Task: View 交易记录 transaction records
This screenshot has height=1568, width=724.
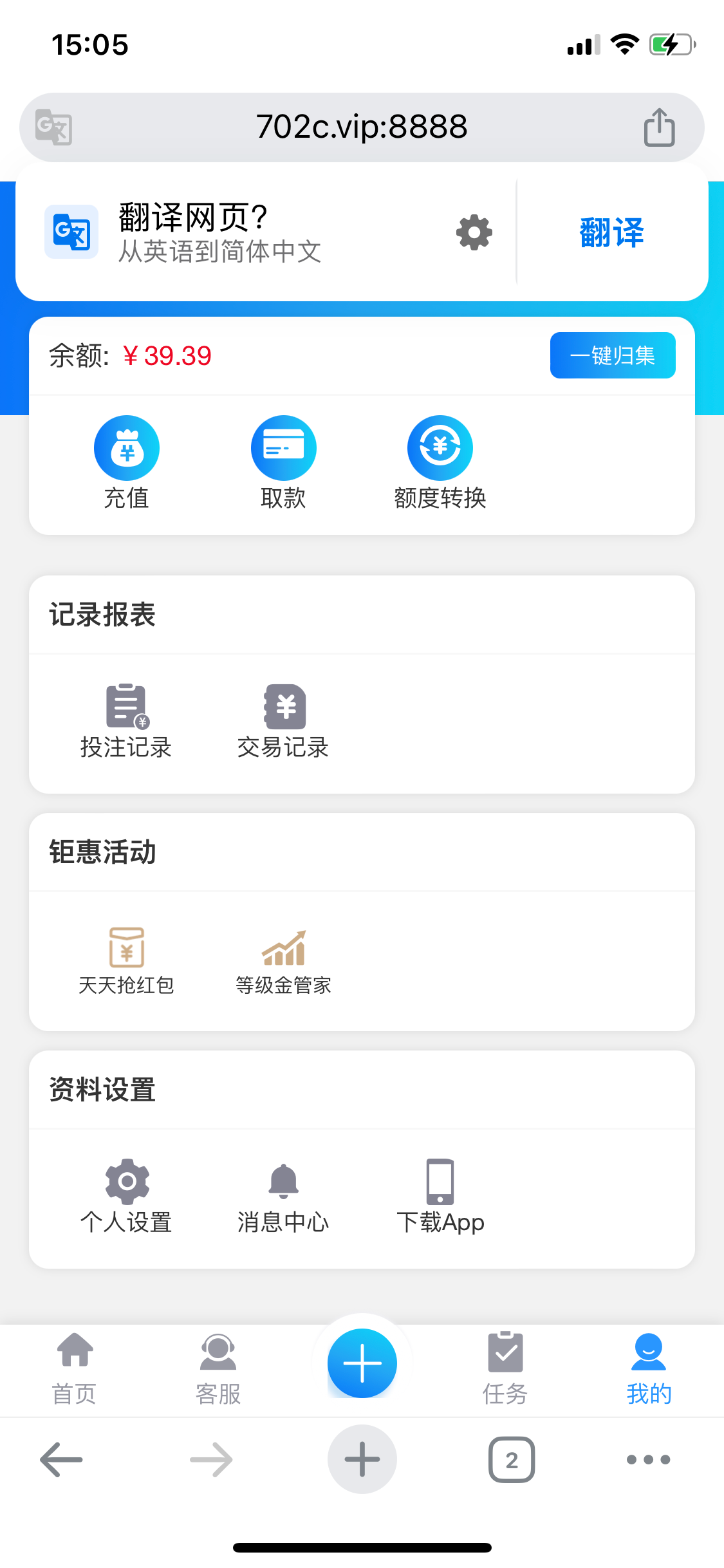Action: pyautogui.click(x=283, y=722)
